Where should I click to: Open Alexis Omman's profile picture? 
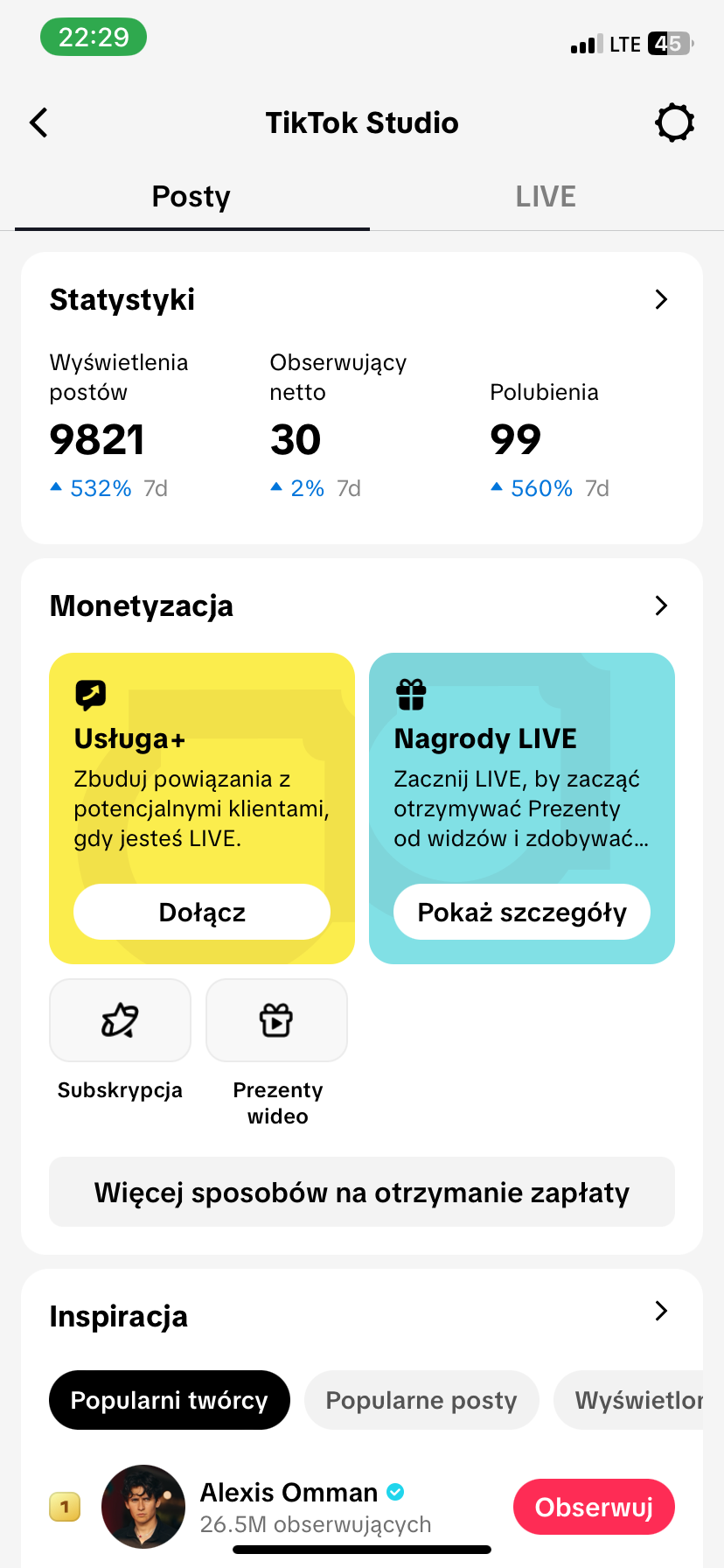143,1507
